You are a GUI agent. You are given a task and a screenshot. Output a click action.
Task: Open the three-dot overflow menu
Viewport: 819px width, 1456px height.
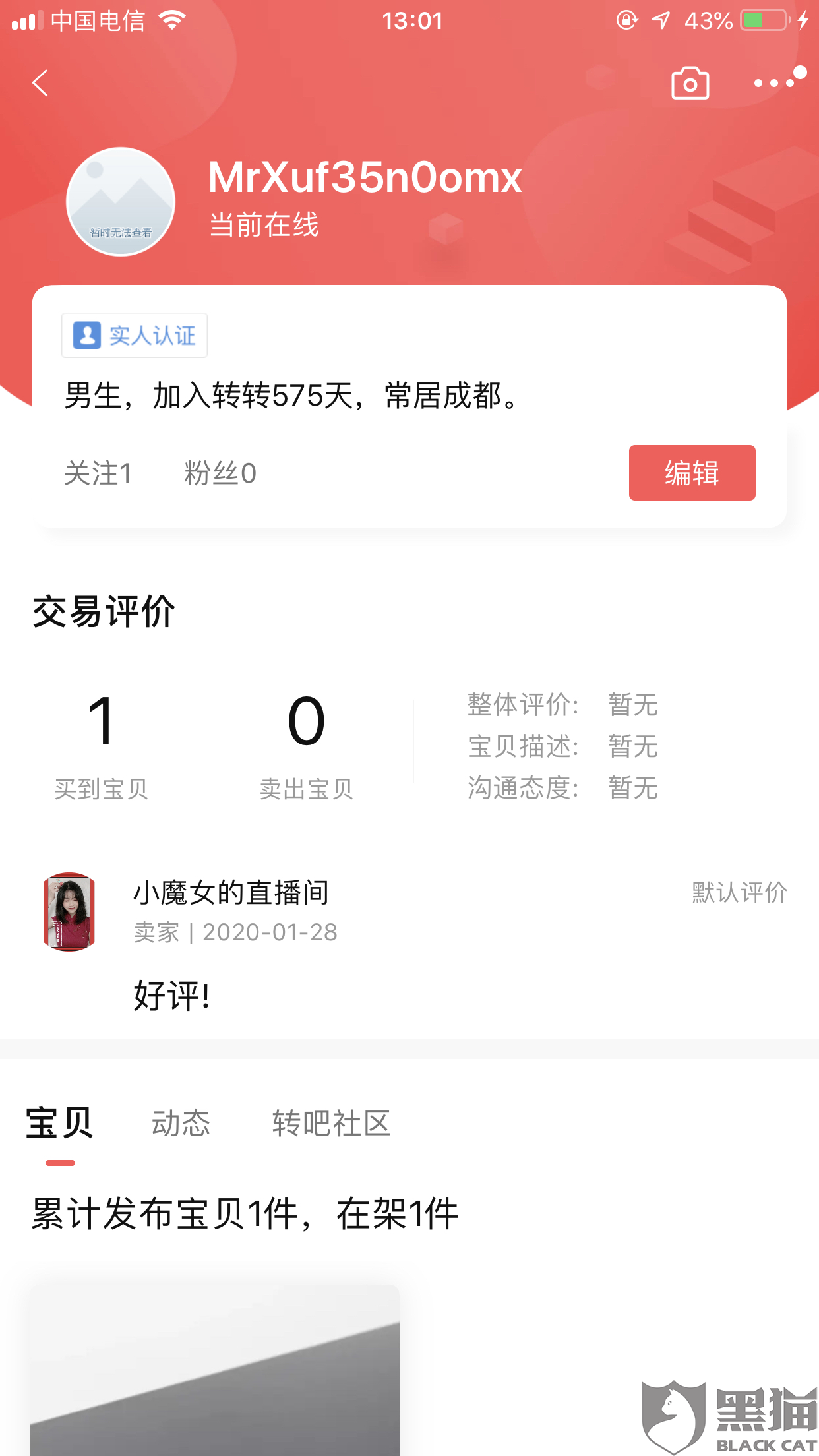pyautogui.click(x=777, y=82)
